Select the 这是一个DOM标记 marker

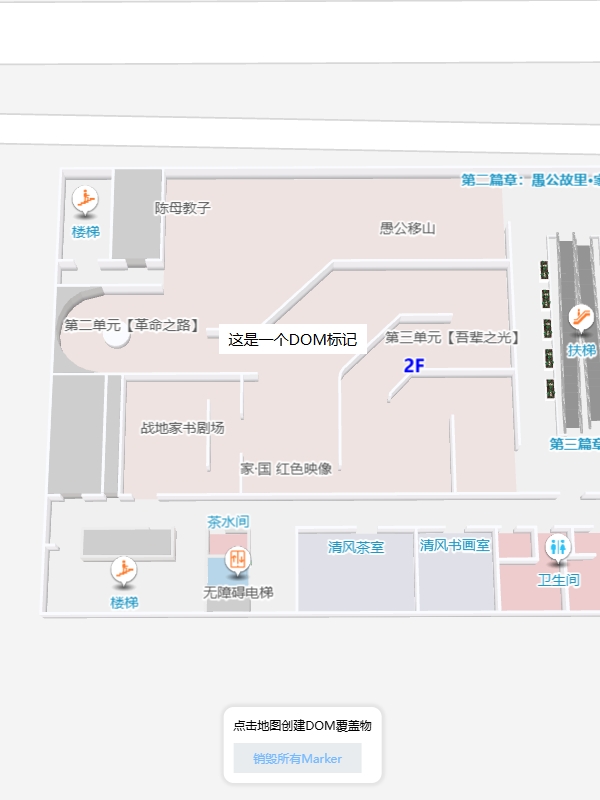pyautogui.click(x=292, y=339)
